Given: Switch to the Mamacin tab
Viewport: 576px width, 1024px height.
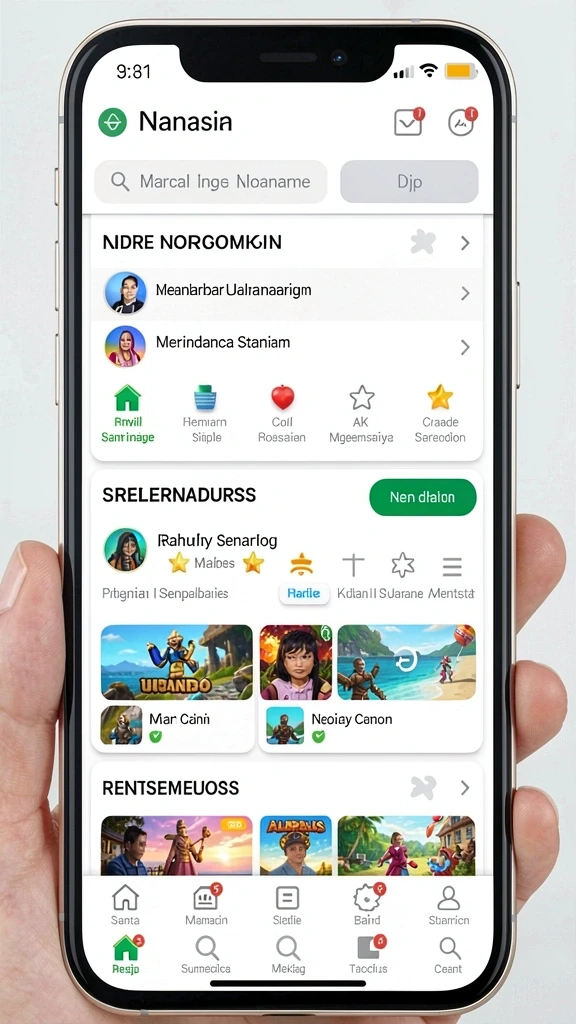Looking at the screenshot, I should tap(206, 905).
